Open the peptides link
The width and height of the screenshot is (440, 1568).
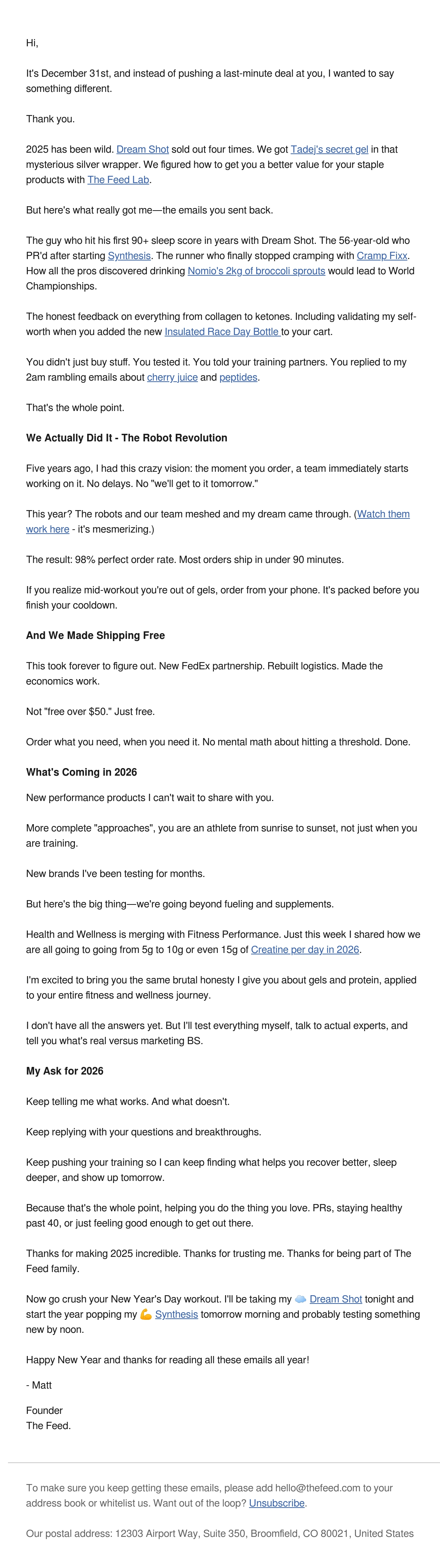click(238, 377)
